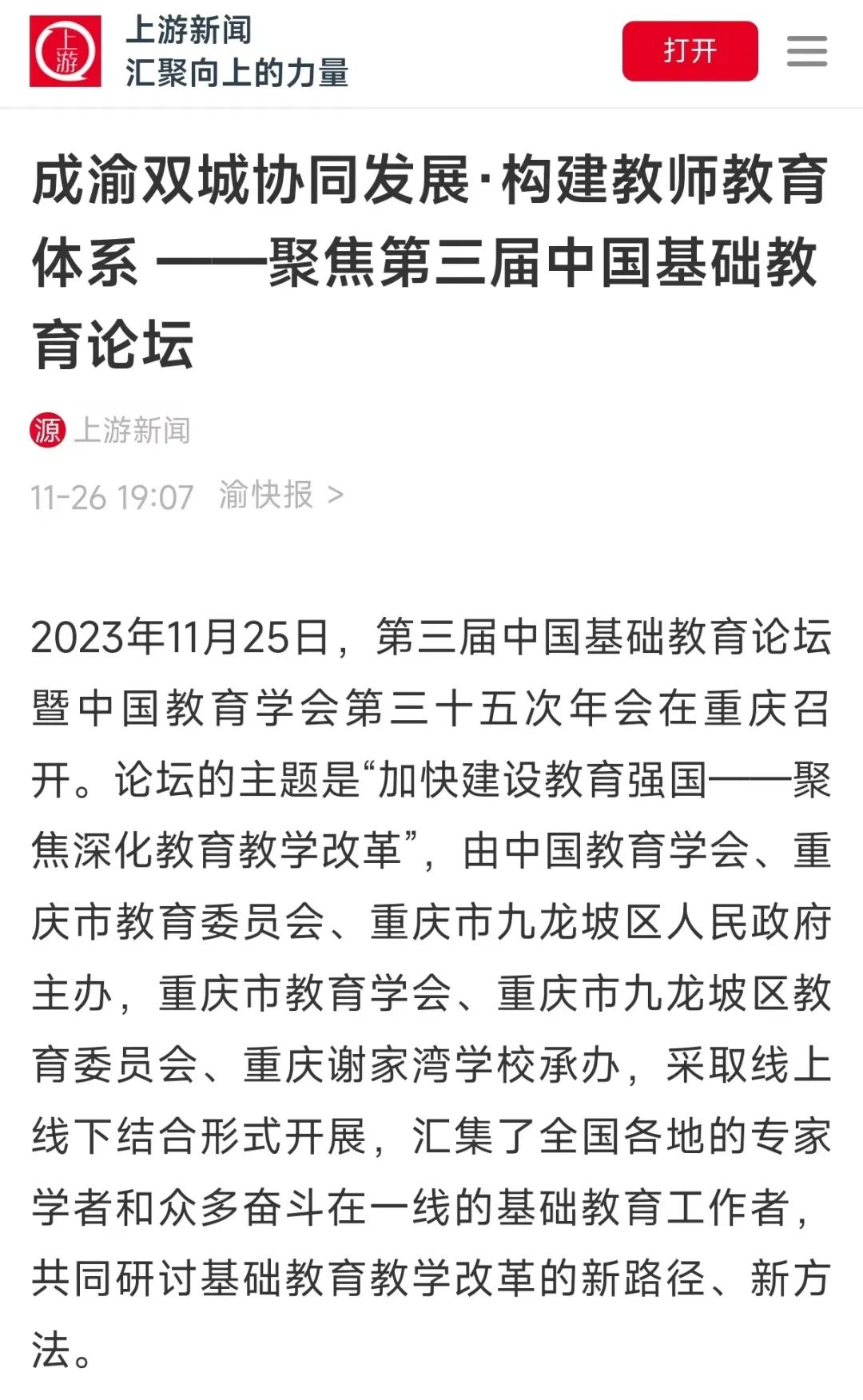Tap the red 打开 button
The image size is (863, 1400).
[690, 51]
